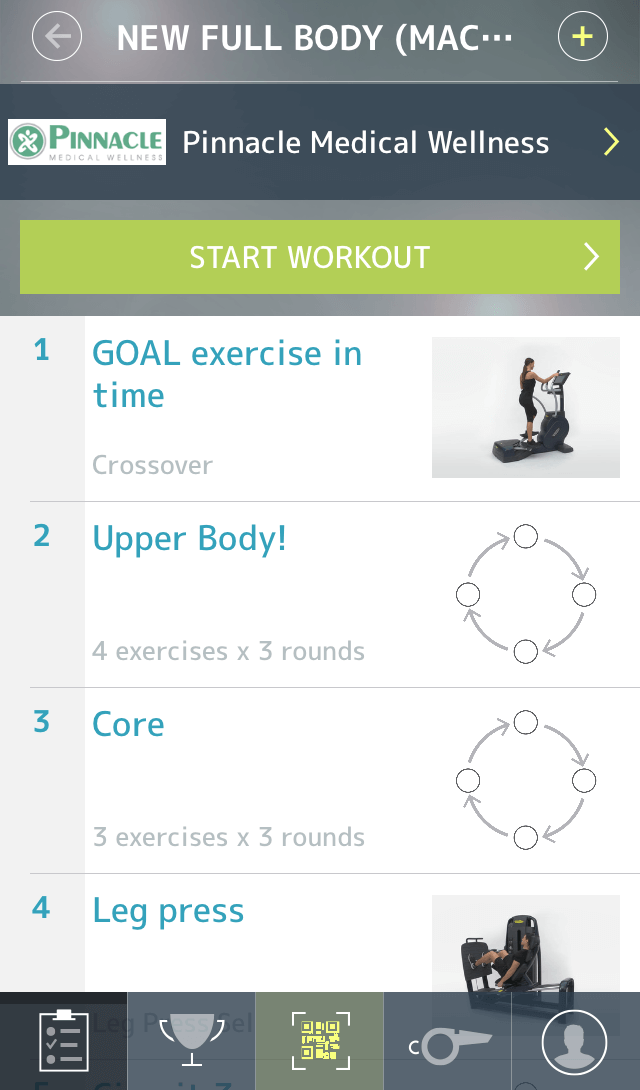640x1090 pixels.
Task: Open GOAL exercise in time Crossover
Action: pos(334,409)
